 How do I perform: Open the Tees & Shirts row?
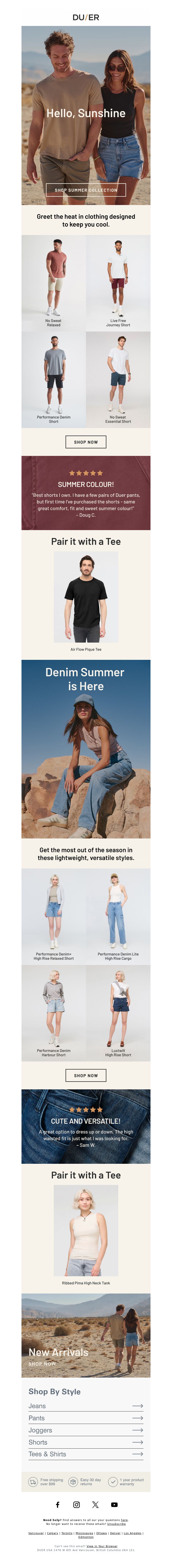click(85, 1454)
